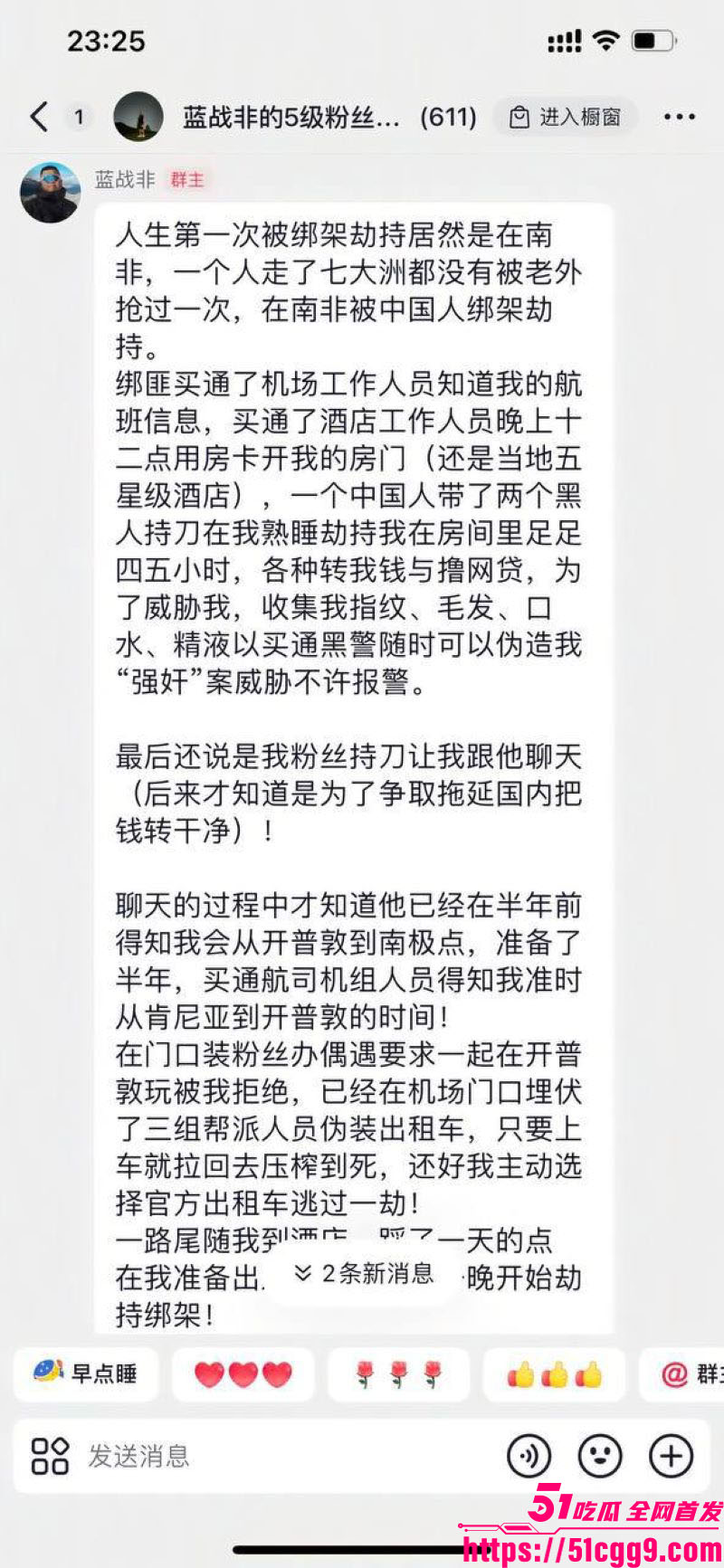Image resolution: width=724 pixels, height=1568 pixels.
Task: Send the 早点睡 quick reply
Action: click(x=86, y=1373)
